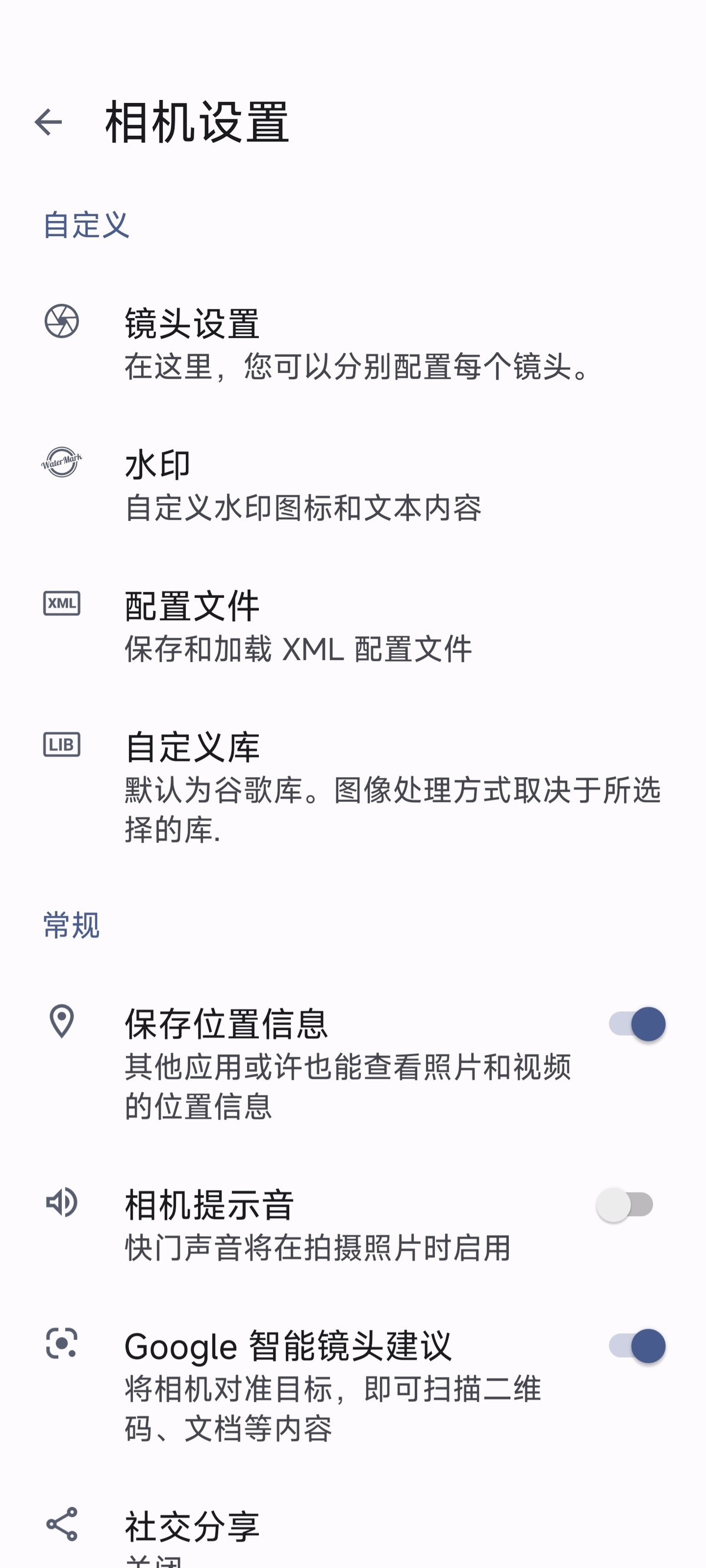Click the XML file icon beside 配置文件
Viewport: 706px width, 1568px height.
[x=62, y=604]
